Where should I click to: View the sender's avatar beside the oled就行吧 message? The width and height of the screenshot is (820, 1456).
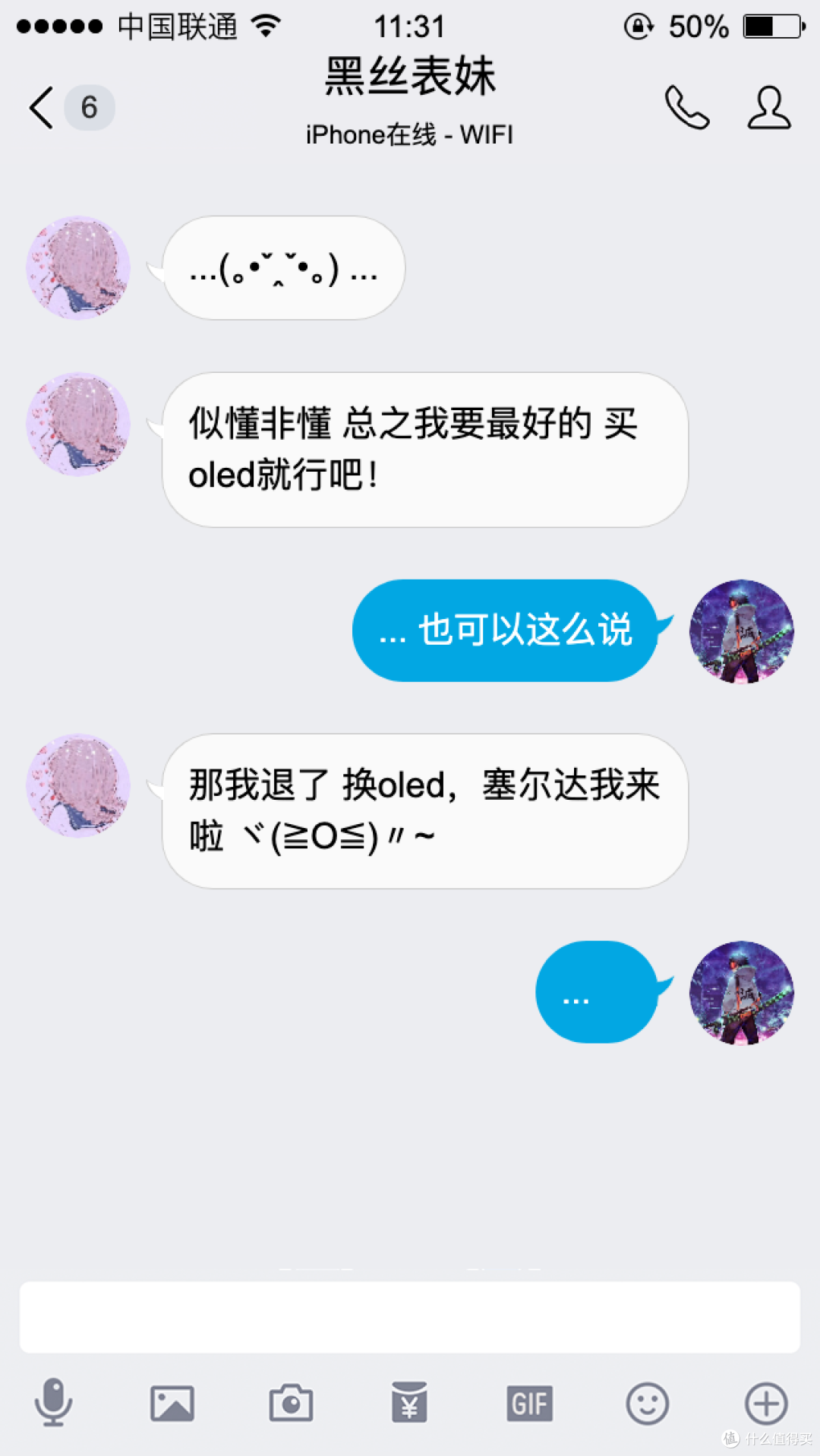click(78, 424)
